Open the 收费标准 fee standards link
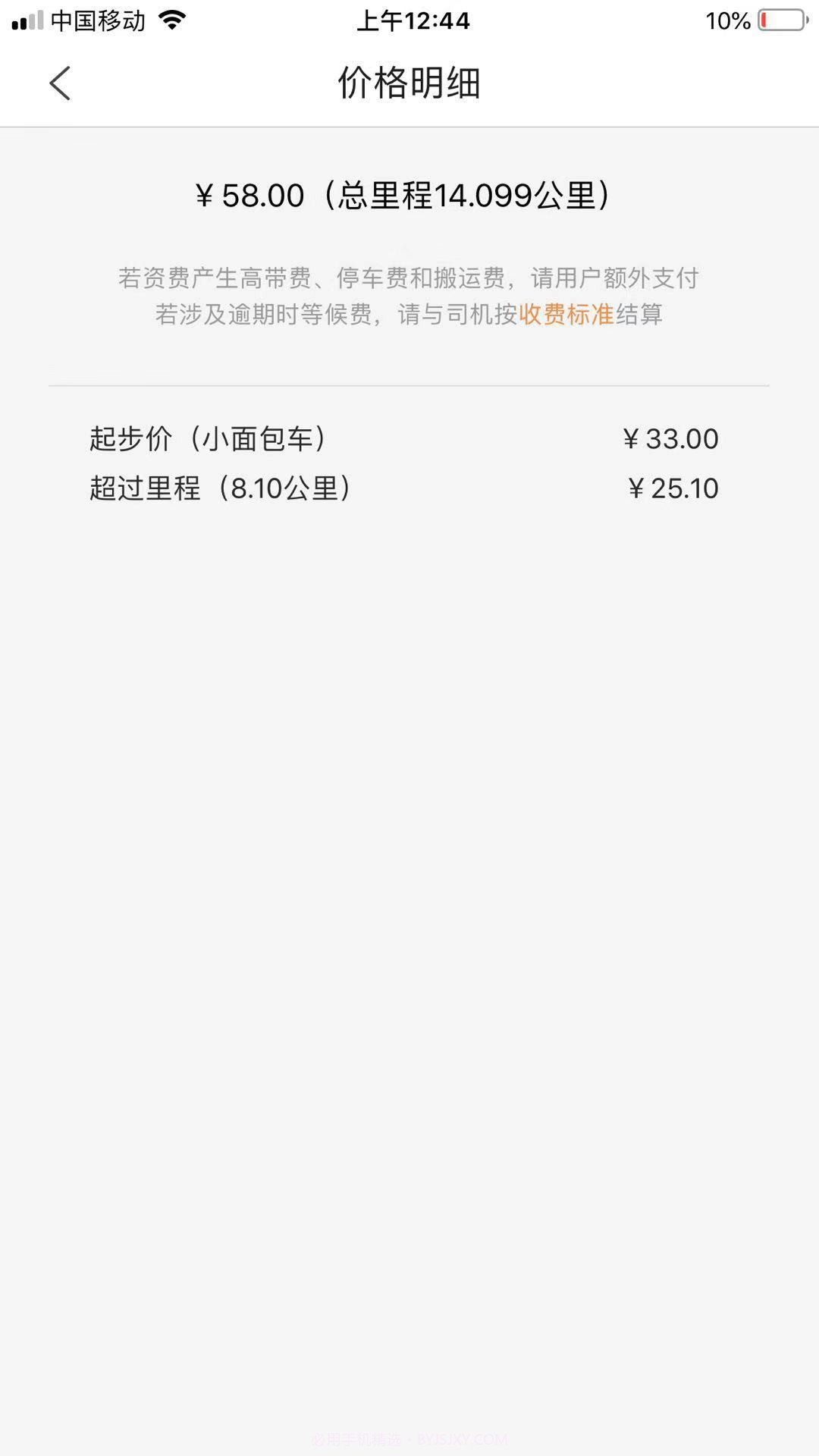The height and width of the screenshot is (1456, 819). point(567,318)
